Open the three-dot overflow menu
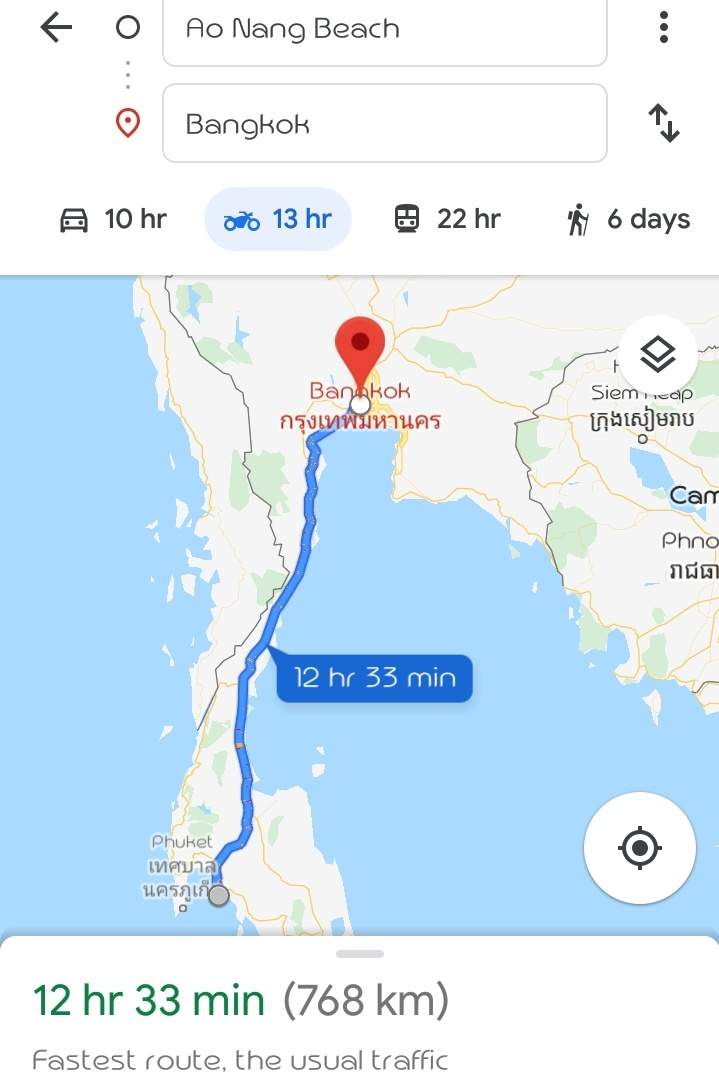 663,28
